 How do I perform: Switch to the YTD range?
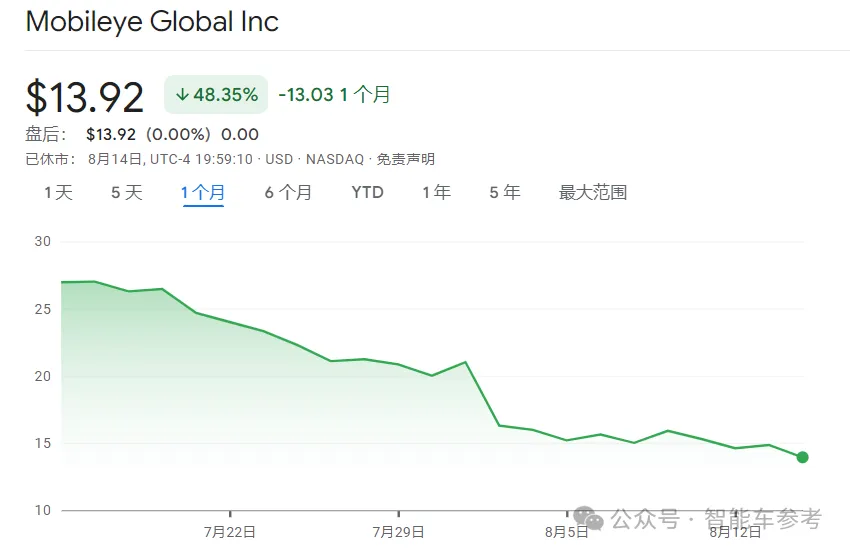[x=367, y=193]
